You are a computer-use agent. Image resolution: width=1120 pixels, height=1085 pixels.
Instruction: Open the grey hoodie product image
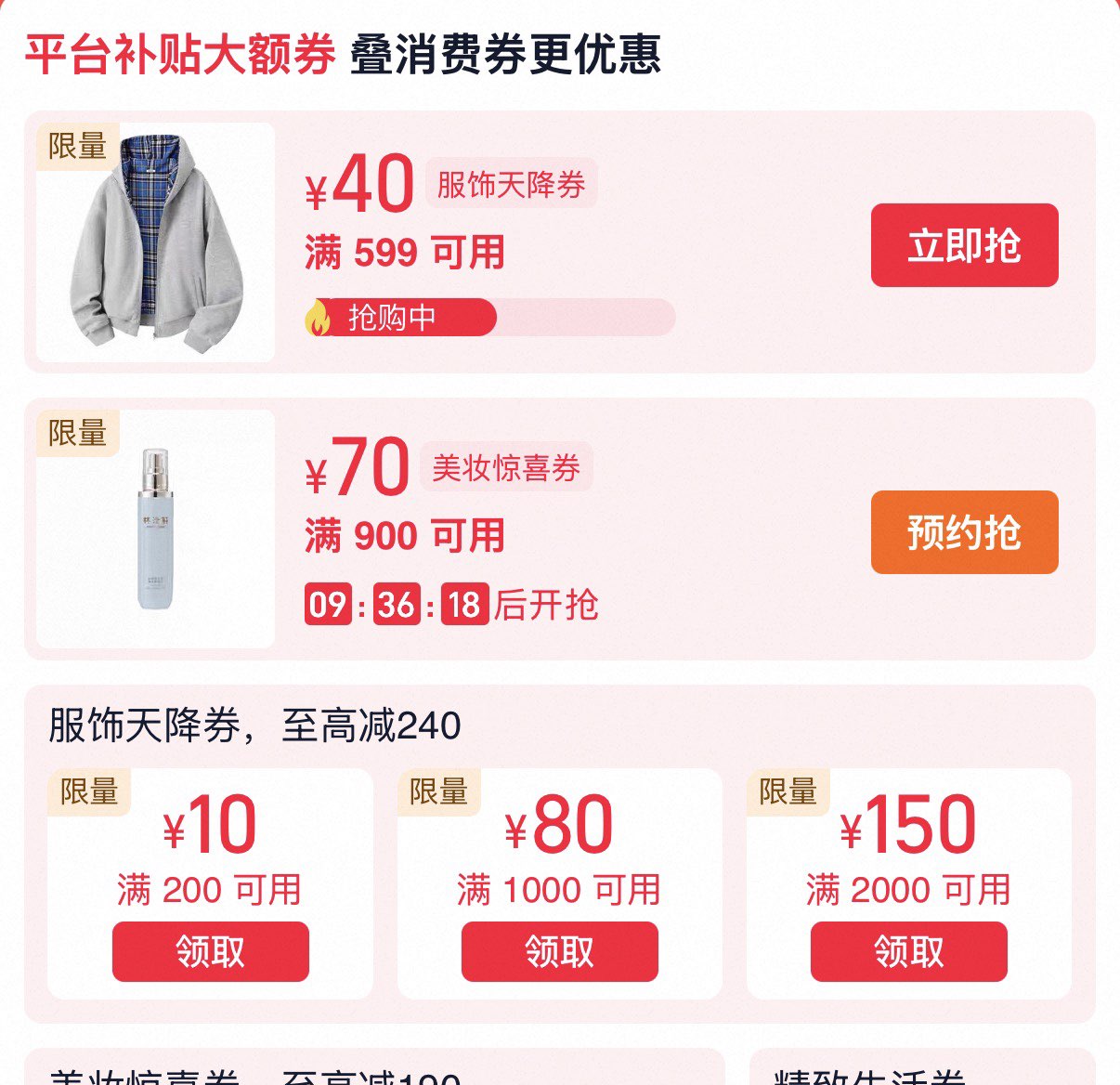coord(155,242)
